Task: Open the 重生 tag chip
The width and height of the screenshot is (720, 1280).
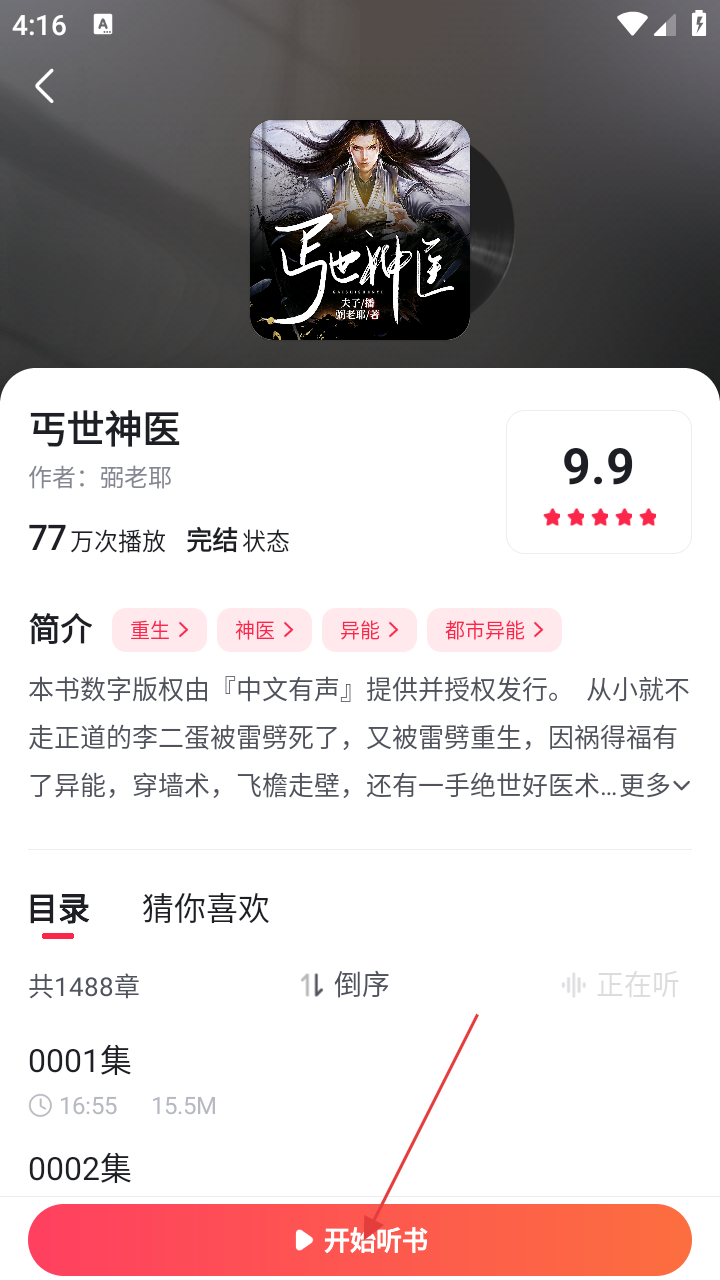Action: coord(159,630)
